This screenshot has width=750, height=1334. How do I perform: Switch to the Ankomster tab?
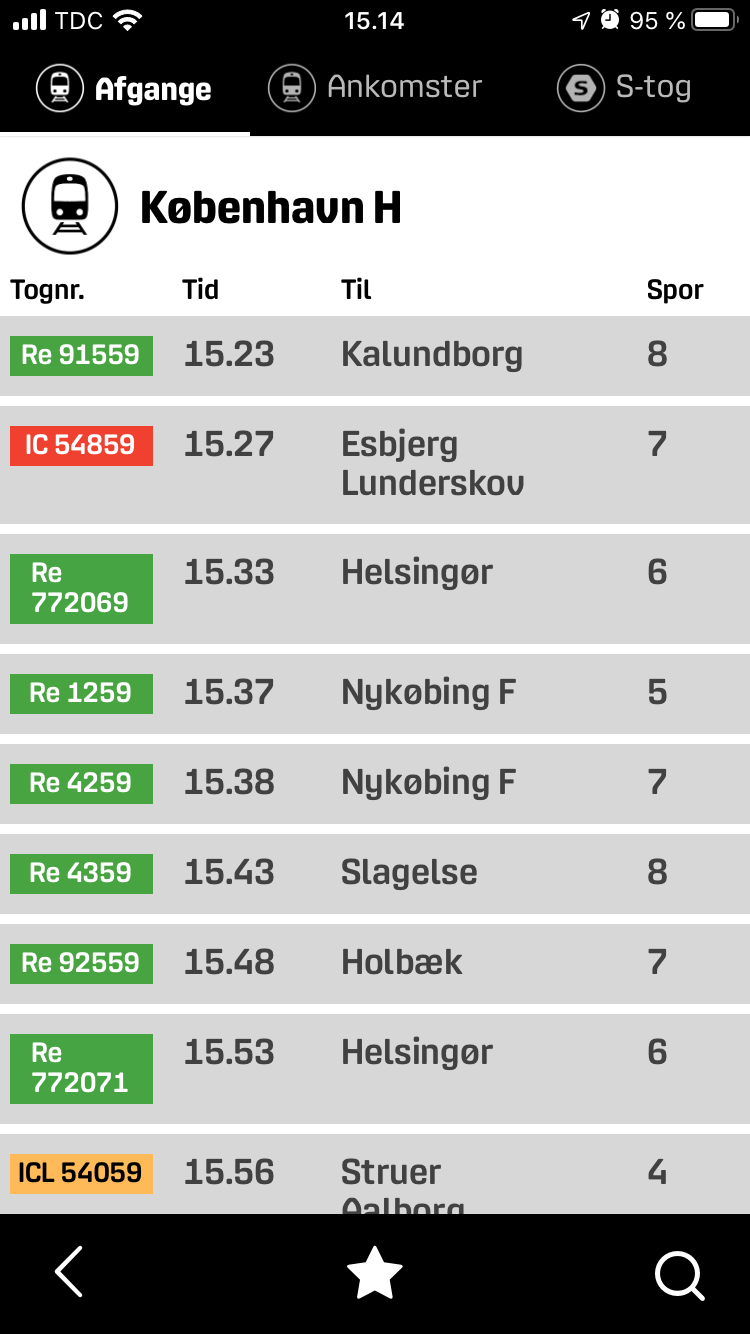coord(375,88)
